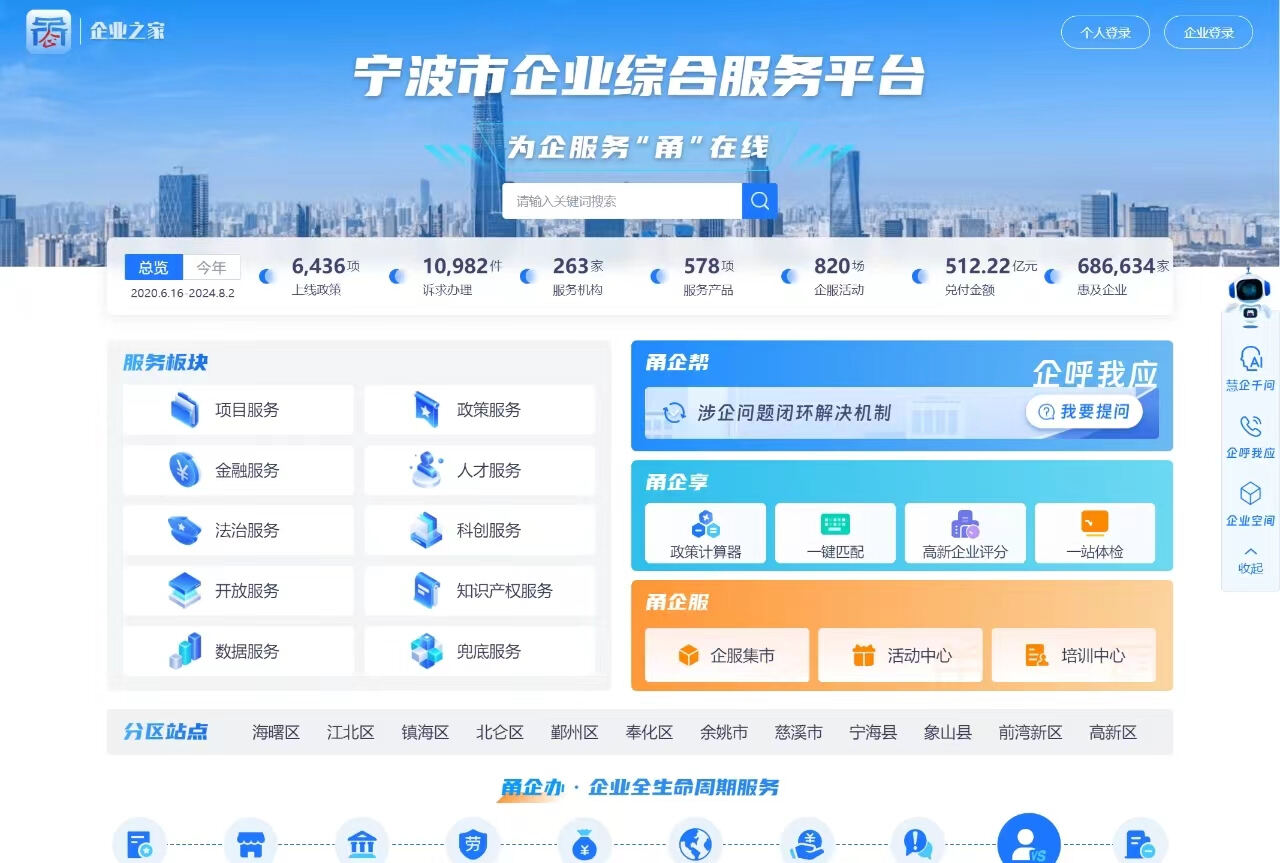Viewport: 1280px width, 863px height.
Task: Select the 总览 statistics tab
Action: click(153, 267)
